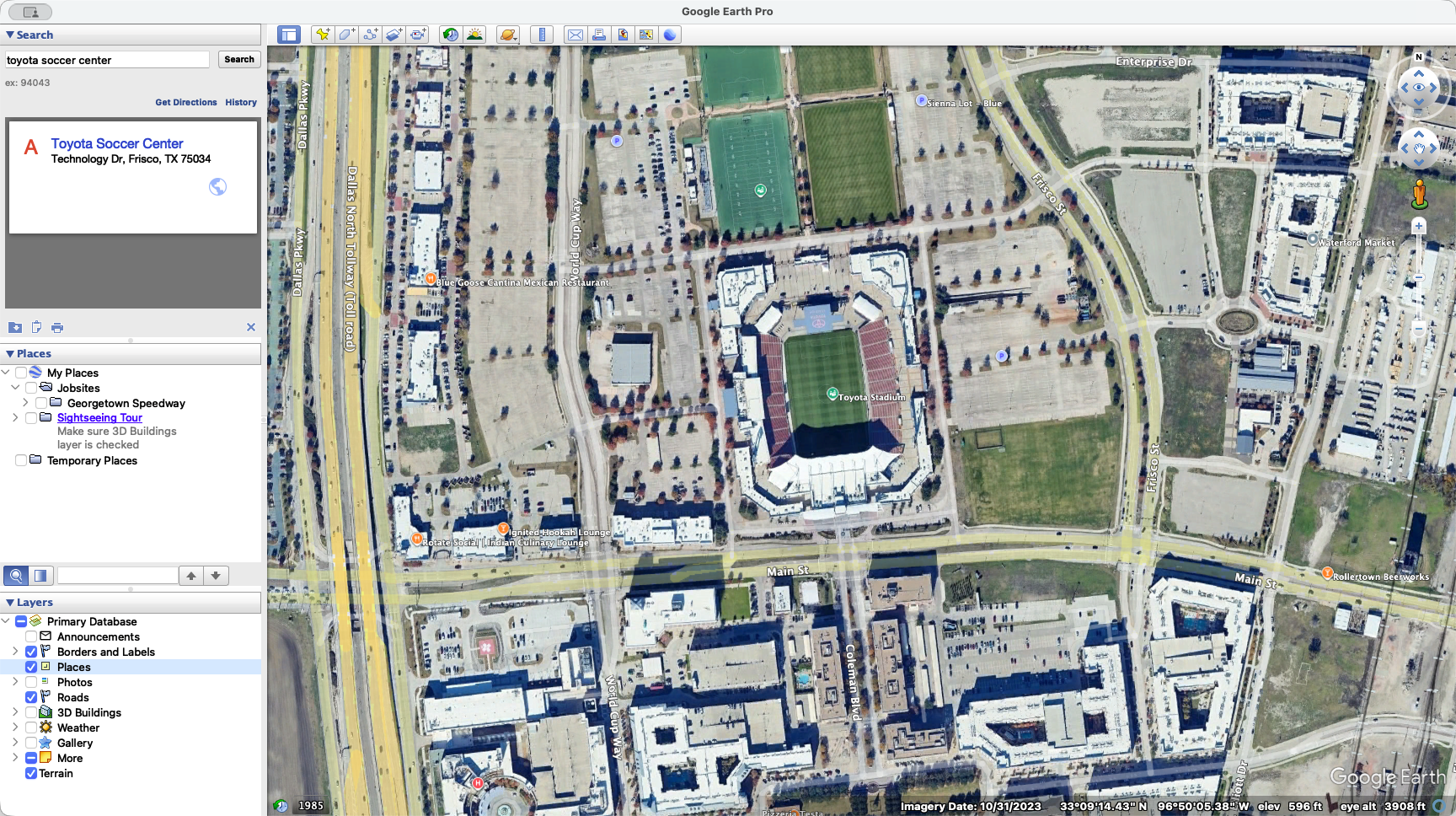Add a placemark from toolbar

click(322, 35)
